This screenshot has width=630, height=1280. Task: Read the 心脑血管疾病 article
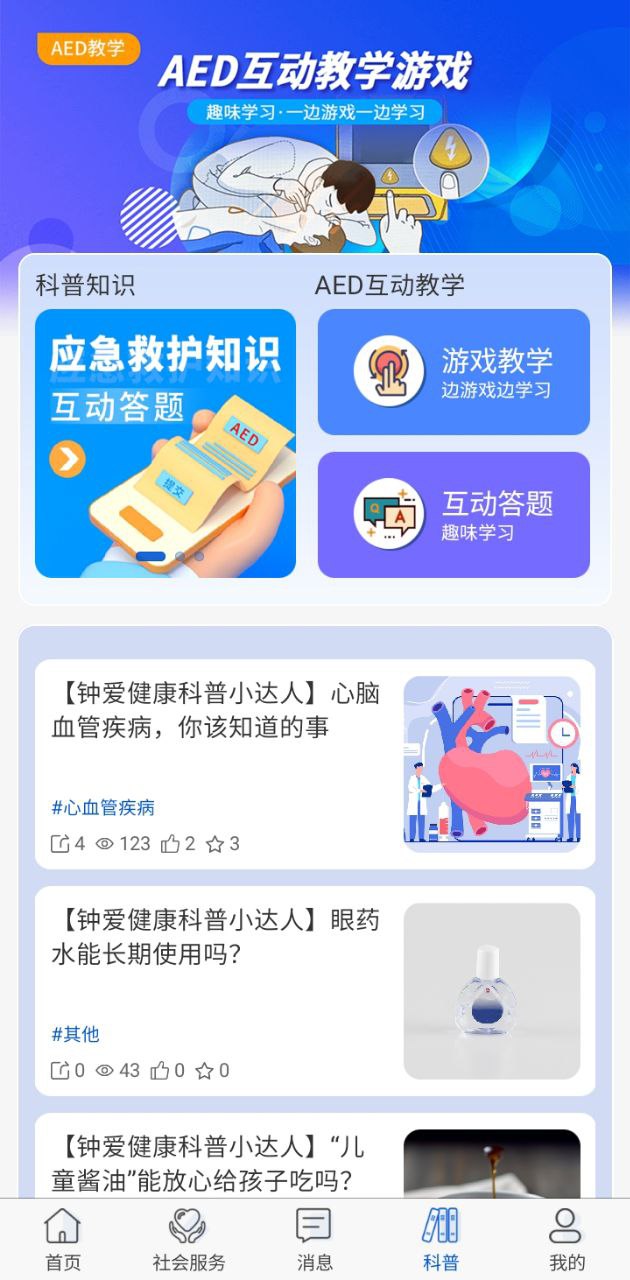coord(215,710)
